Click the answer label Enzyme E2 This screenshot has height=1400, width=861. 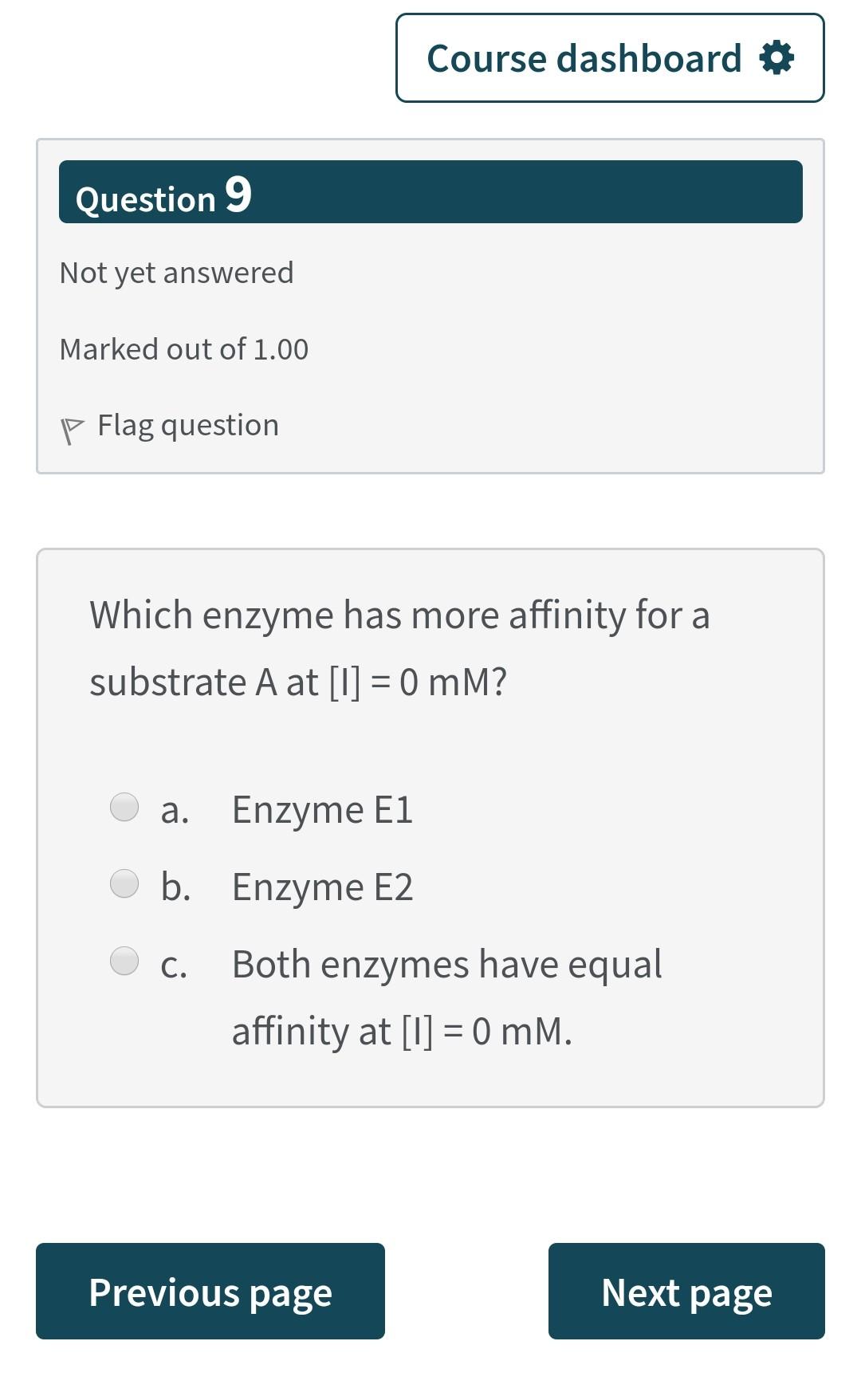coord(322,885)
